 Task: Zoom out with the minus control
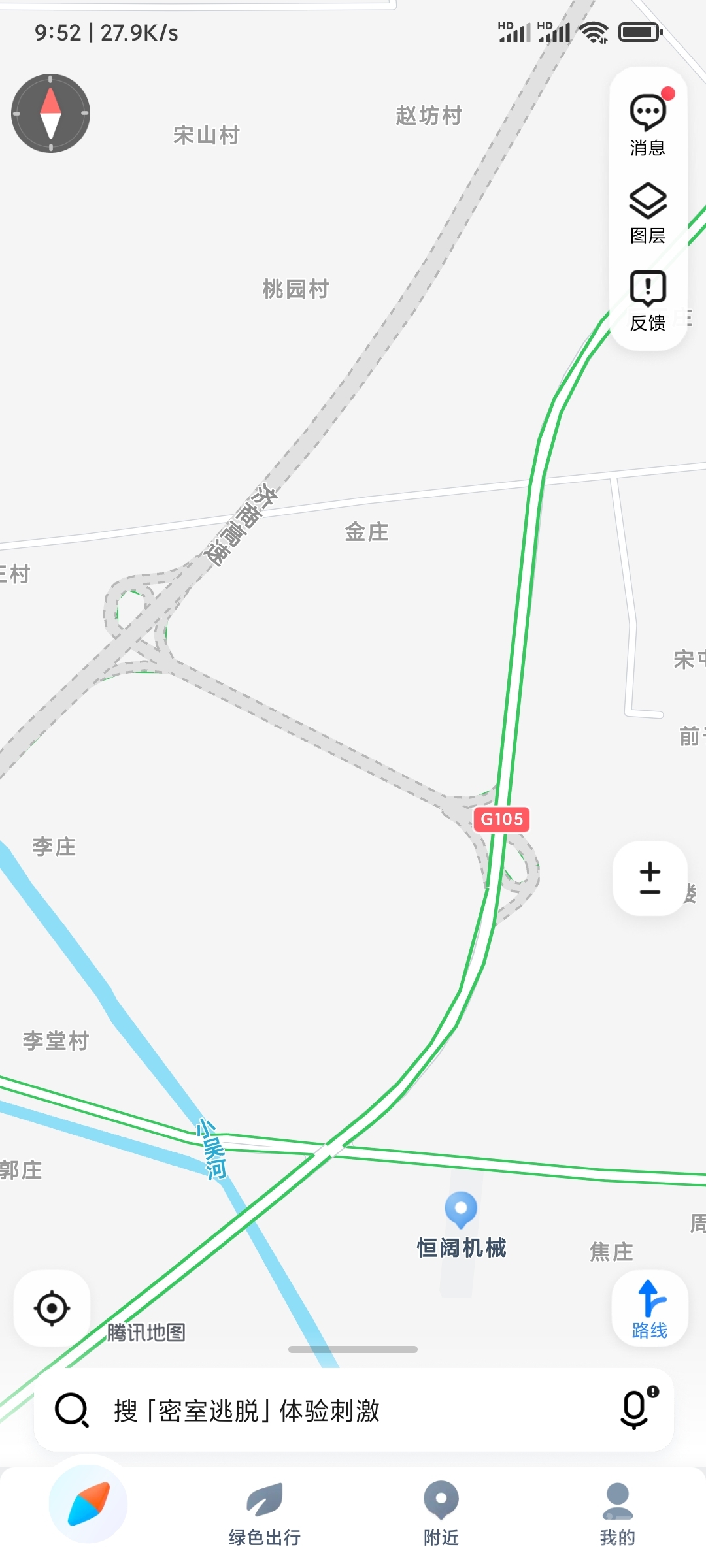pos(650,892)
